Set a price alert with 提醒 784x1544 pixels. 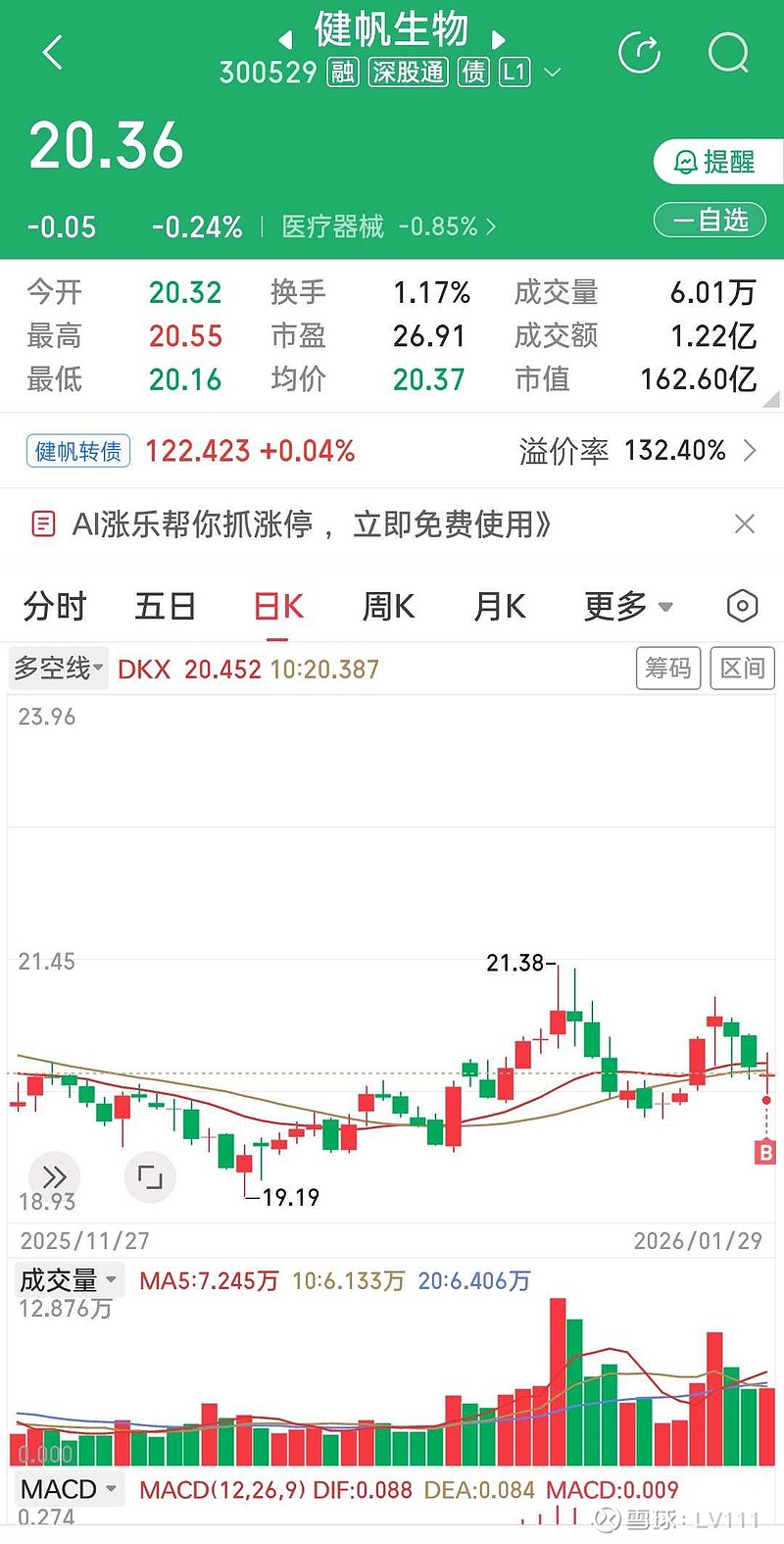click(716, 162)
